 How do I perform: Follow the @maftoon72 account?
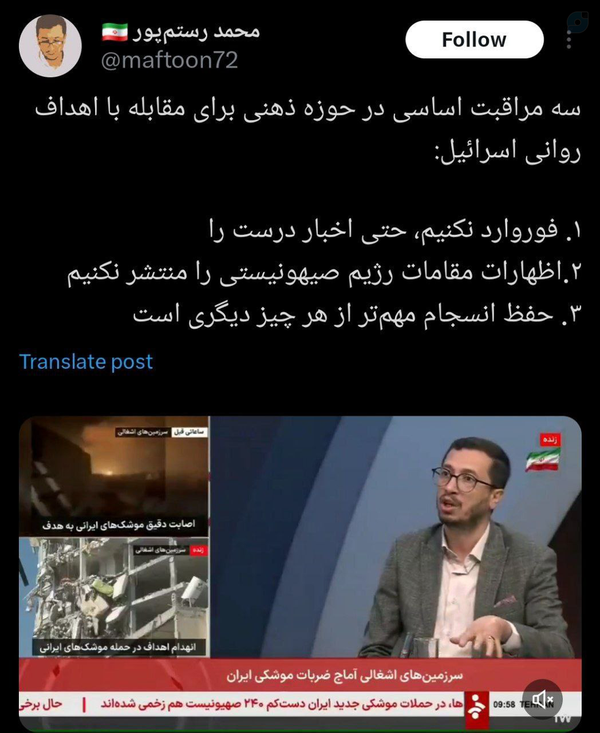(x=473, y=40)
